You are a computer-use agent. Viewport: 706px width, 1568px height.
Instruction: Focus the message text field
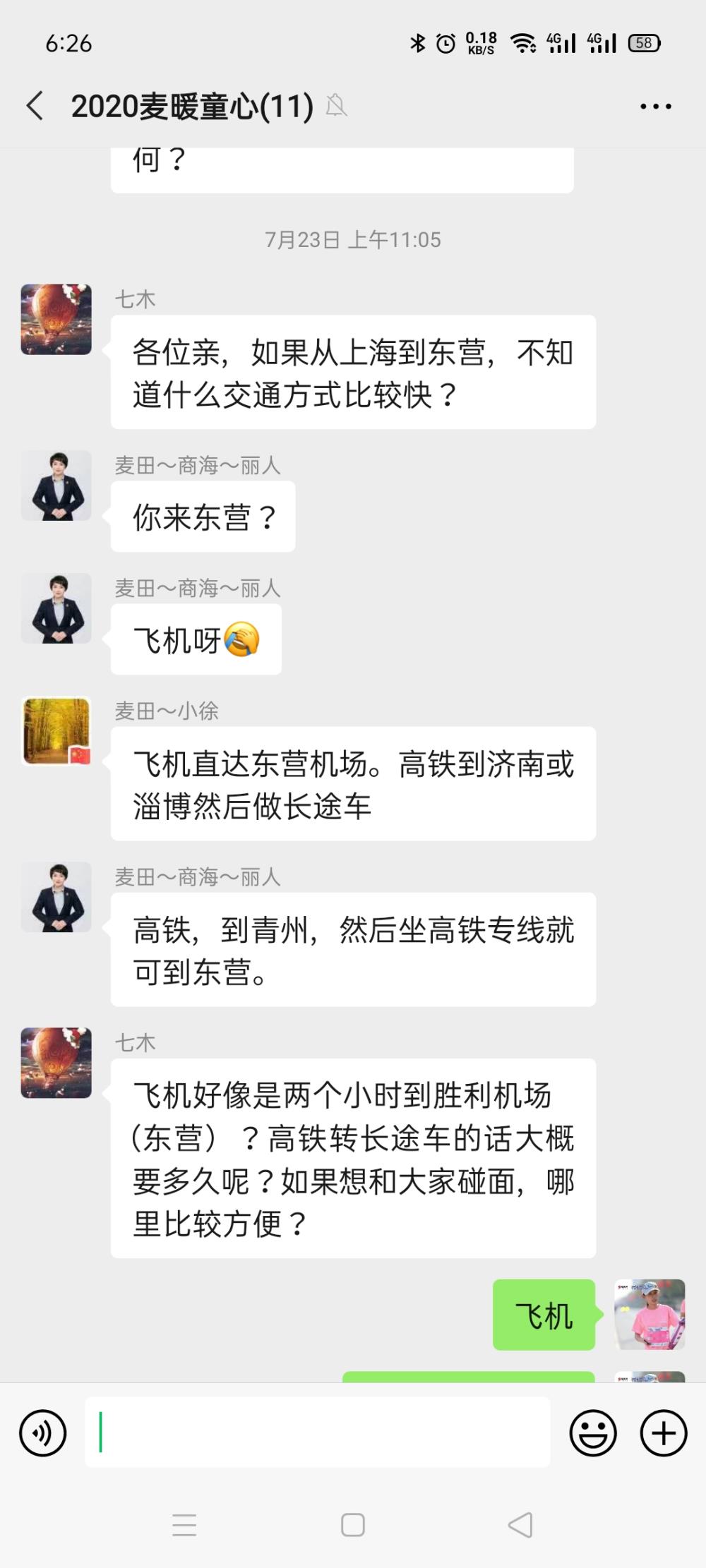point(318,1432)
